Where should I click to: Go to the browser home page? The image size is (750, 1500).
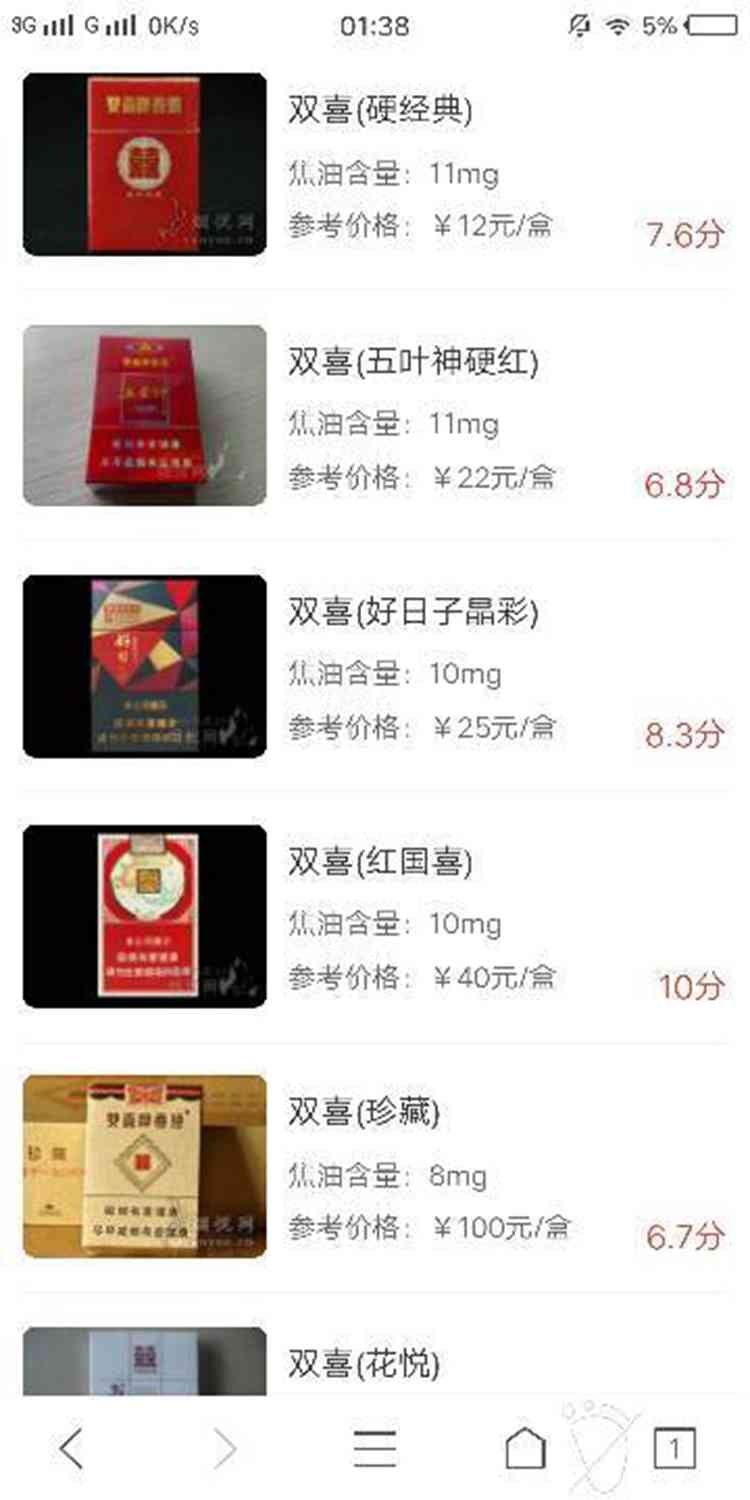pyautogui.click(x=525, y=1447)
